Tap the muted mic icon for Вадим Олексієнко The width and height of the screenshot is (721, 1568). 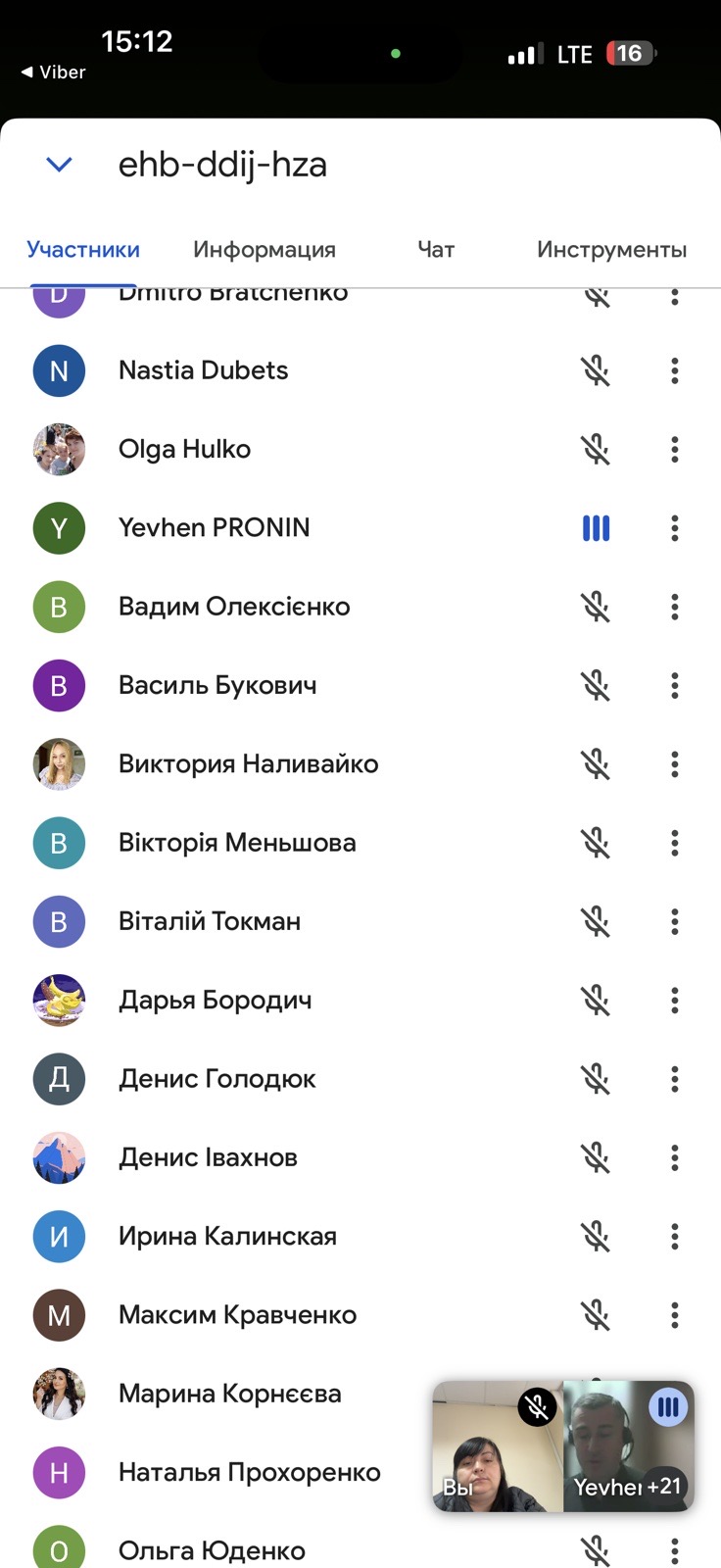pyautogui.click(x=596, y=607)
